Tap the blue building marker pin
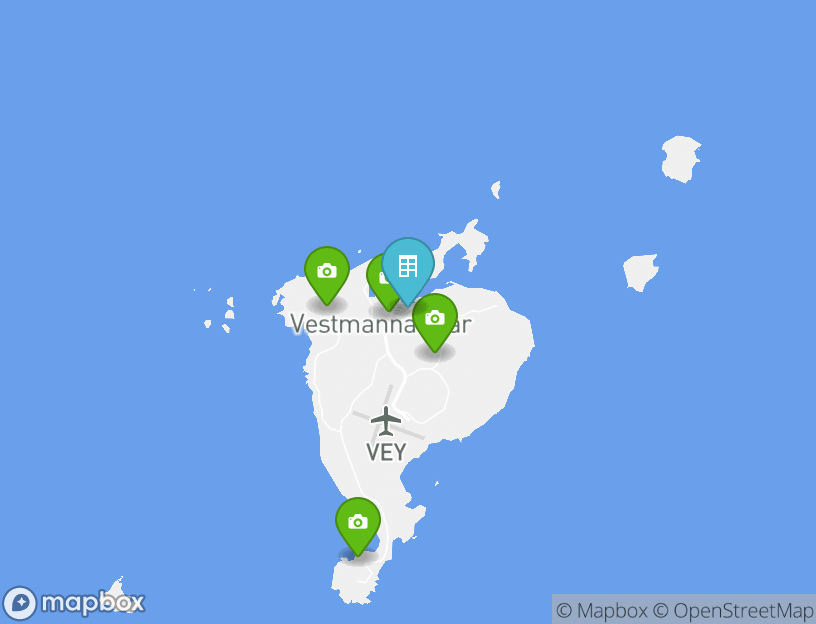 pos(408,265)
